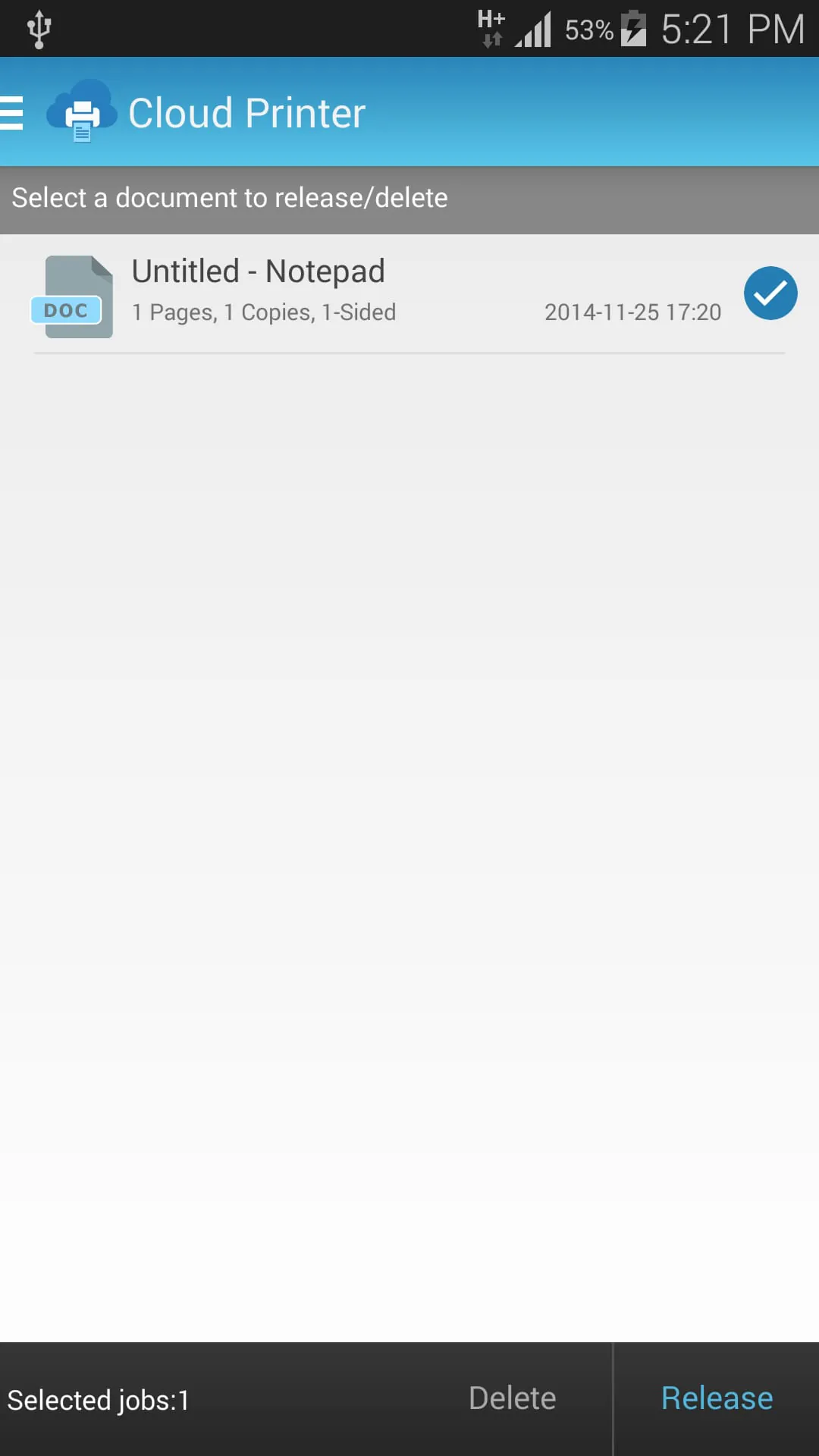Open the Untitled - Notepad print job
This screenshot has width=819, height=1456.
[258, 271]
